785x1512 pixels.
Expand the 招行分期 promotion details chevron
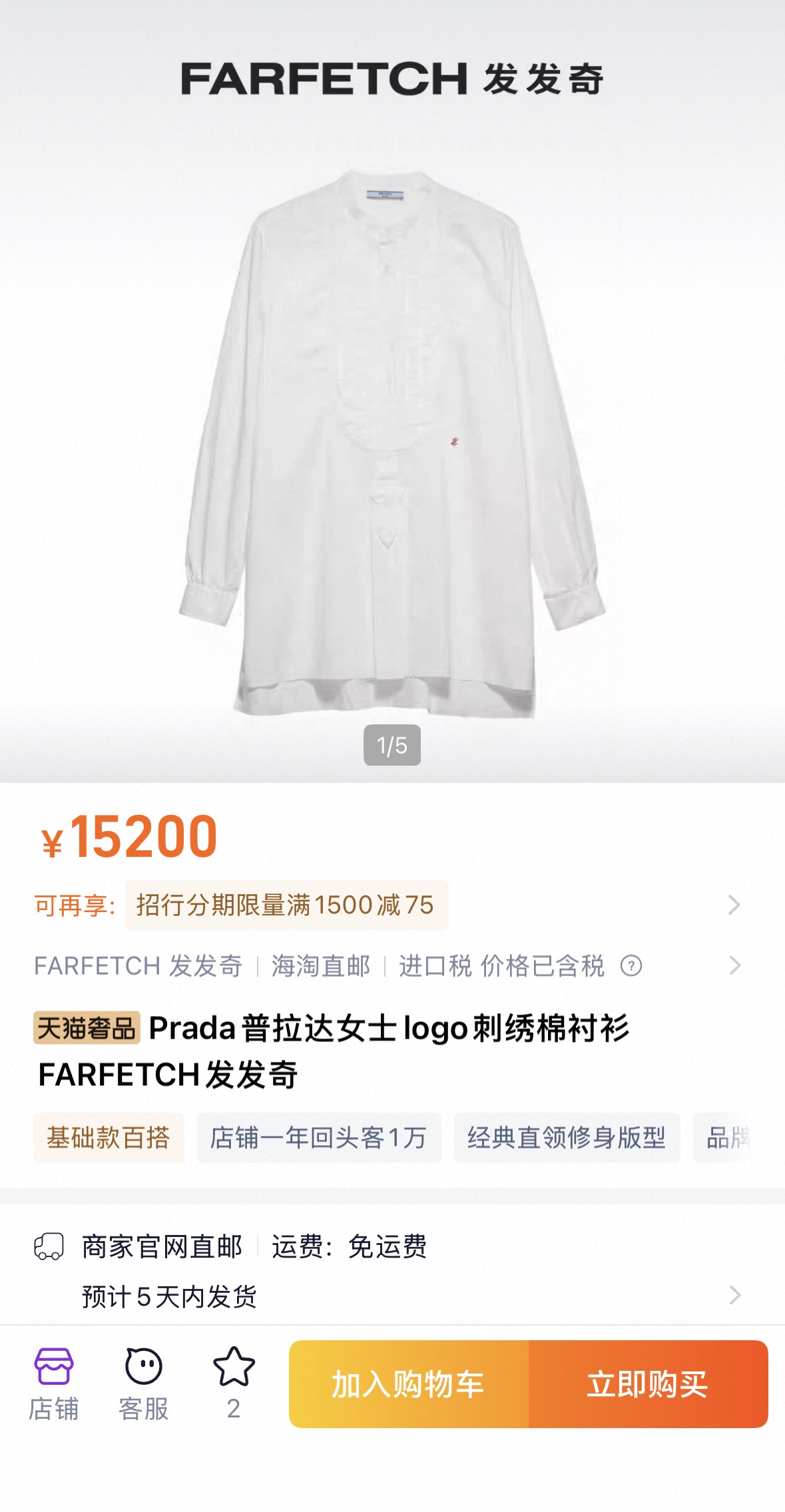pos(734,905)
